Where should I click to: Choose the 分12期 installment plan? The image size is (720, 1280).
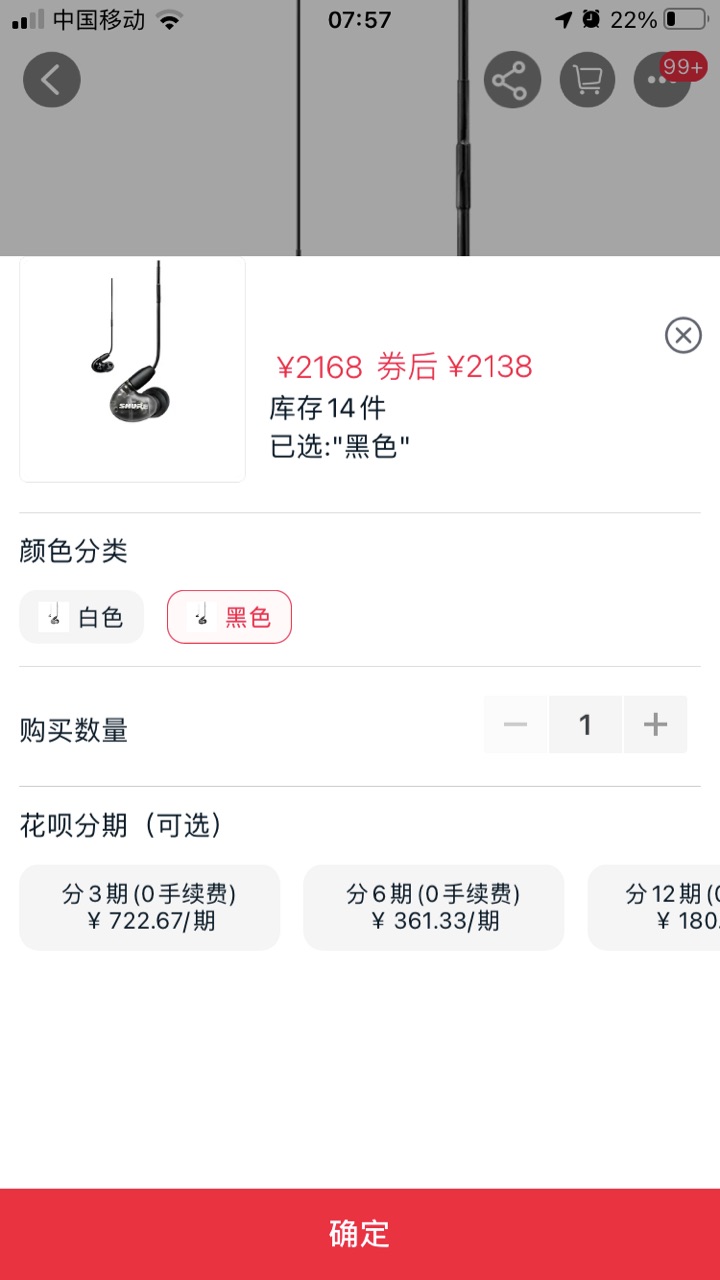pos(655,907)
